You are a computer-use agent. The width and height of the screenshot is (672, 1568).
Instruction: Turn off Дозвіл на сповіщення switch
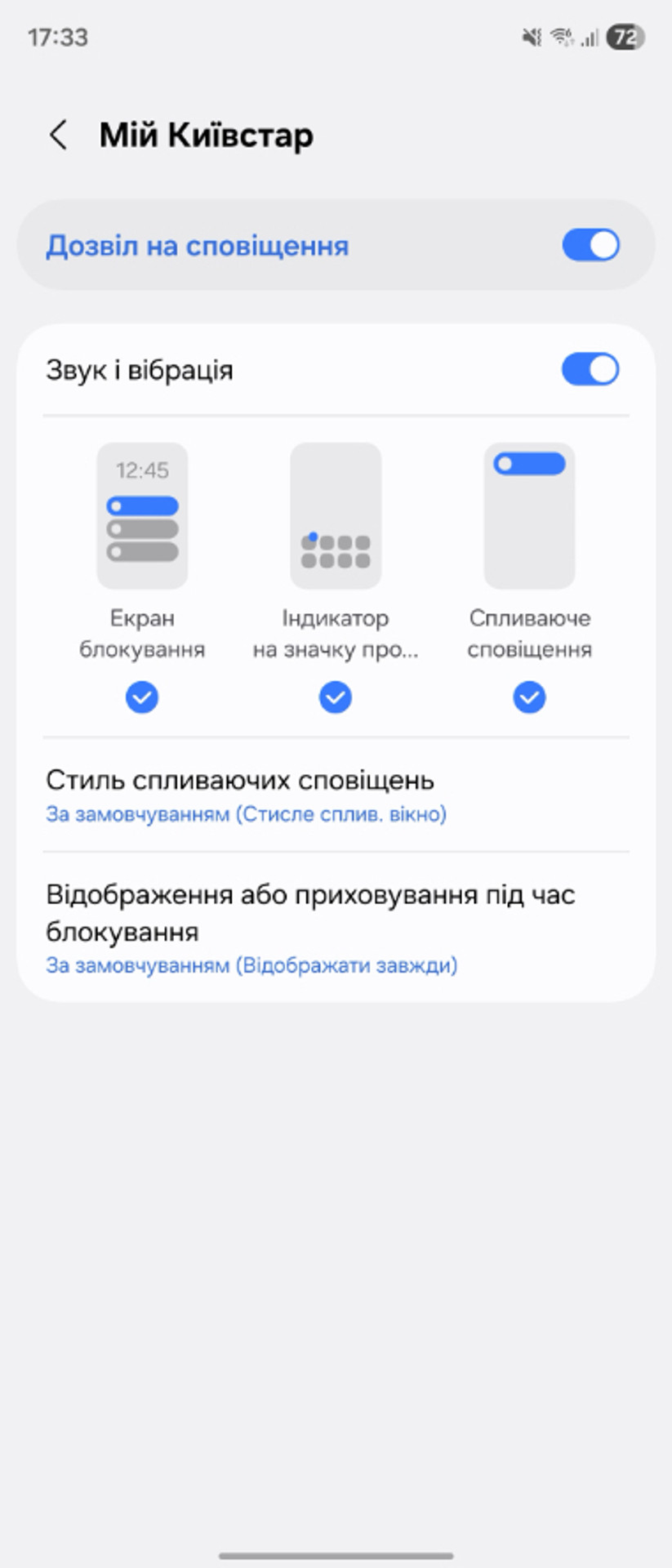click(590, 245)
